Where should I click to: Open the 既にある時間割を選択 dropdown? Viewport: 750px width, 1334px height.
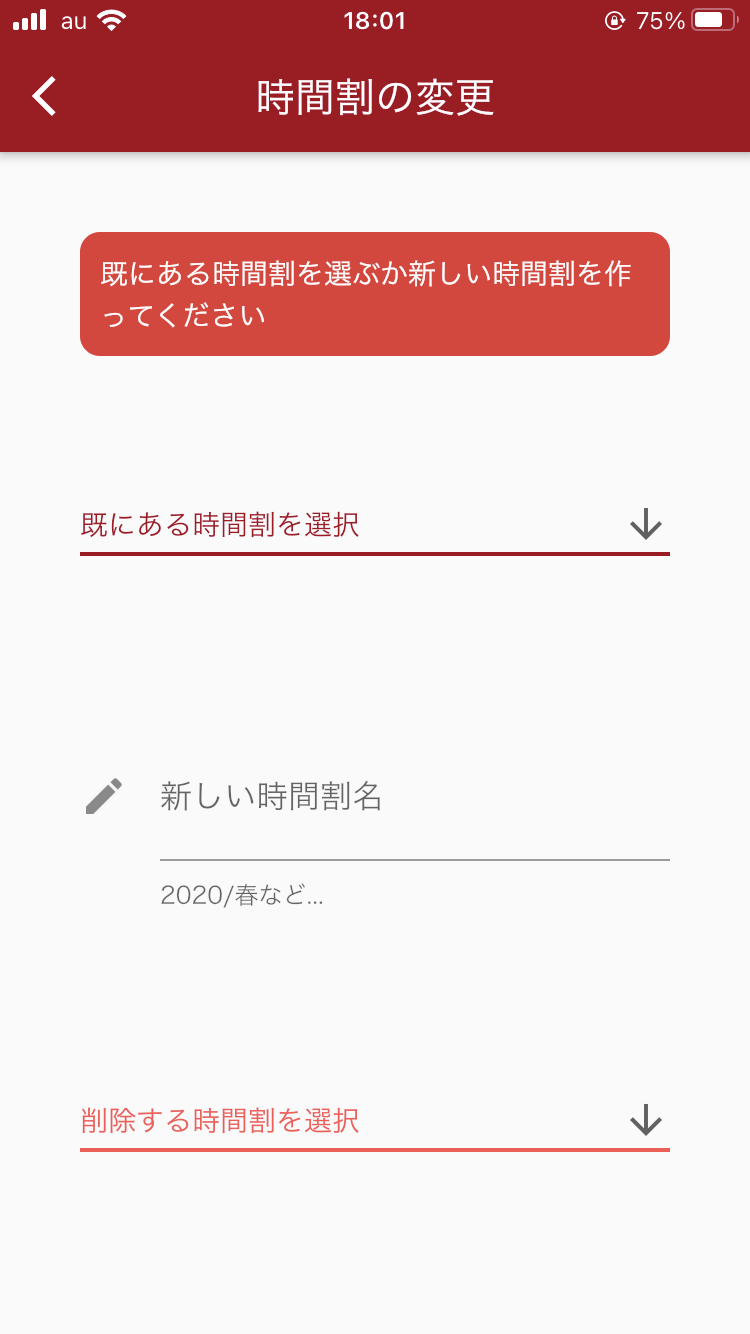coord(375,525)
